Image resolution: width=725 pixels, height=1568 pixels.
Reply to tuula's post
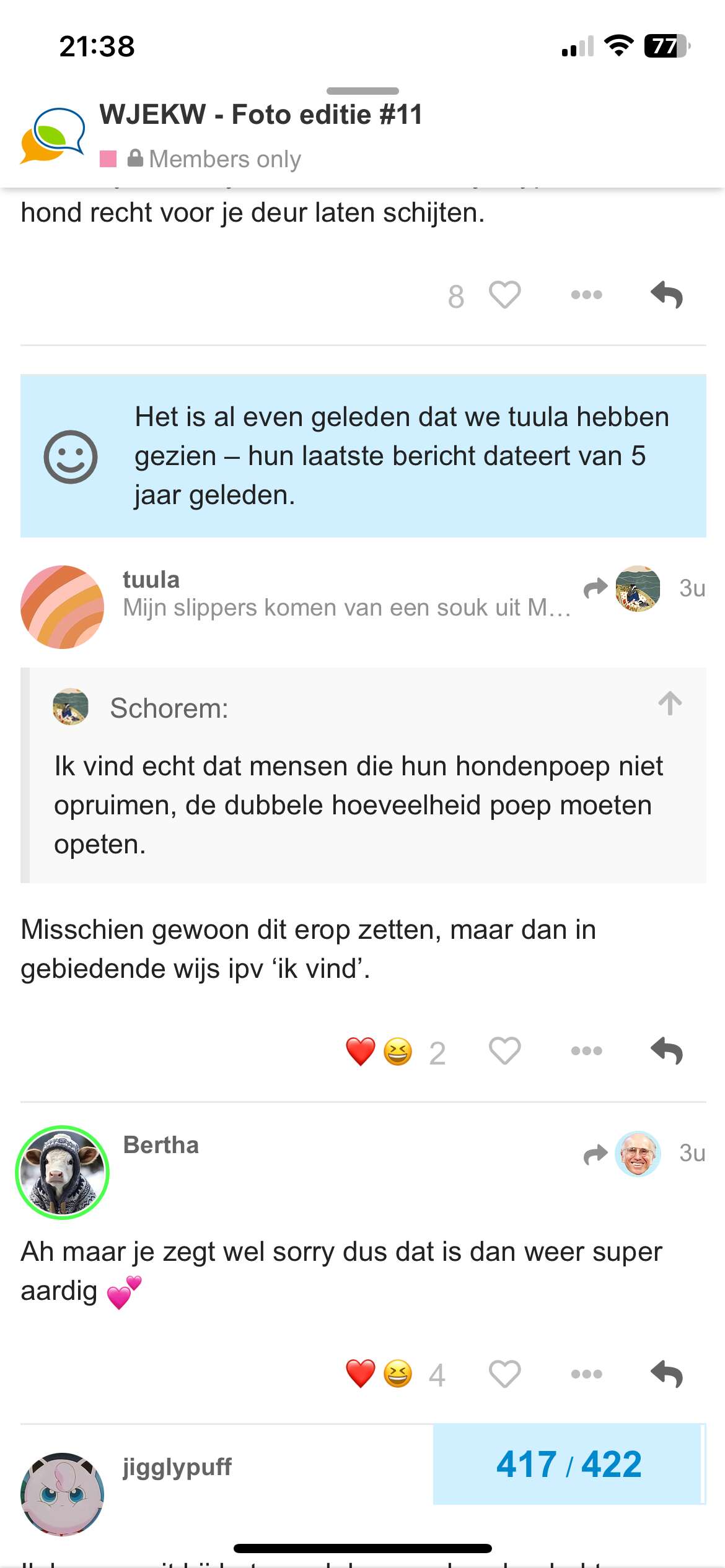(667, 1051)
